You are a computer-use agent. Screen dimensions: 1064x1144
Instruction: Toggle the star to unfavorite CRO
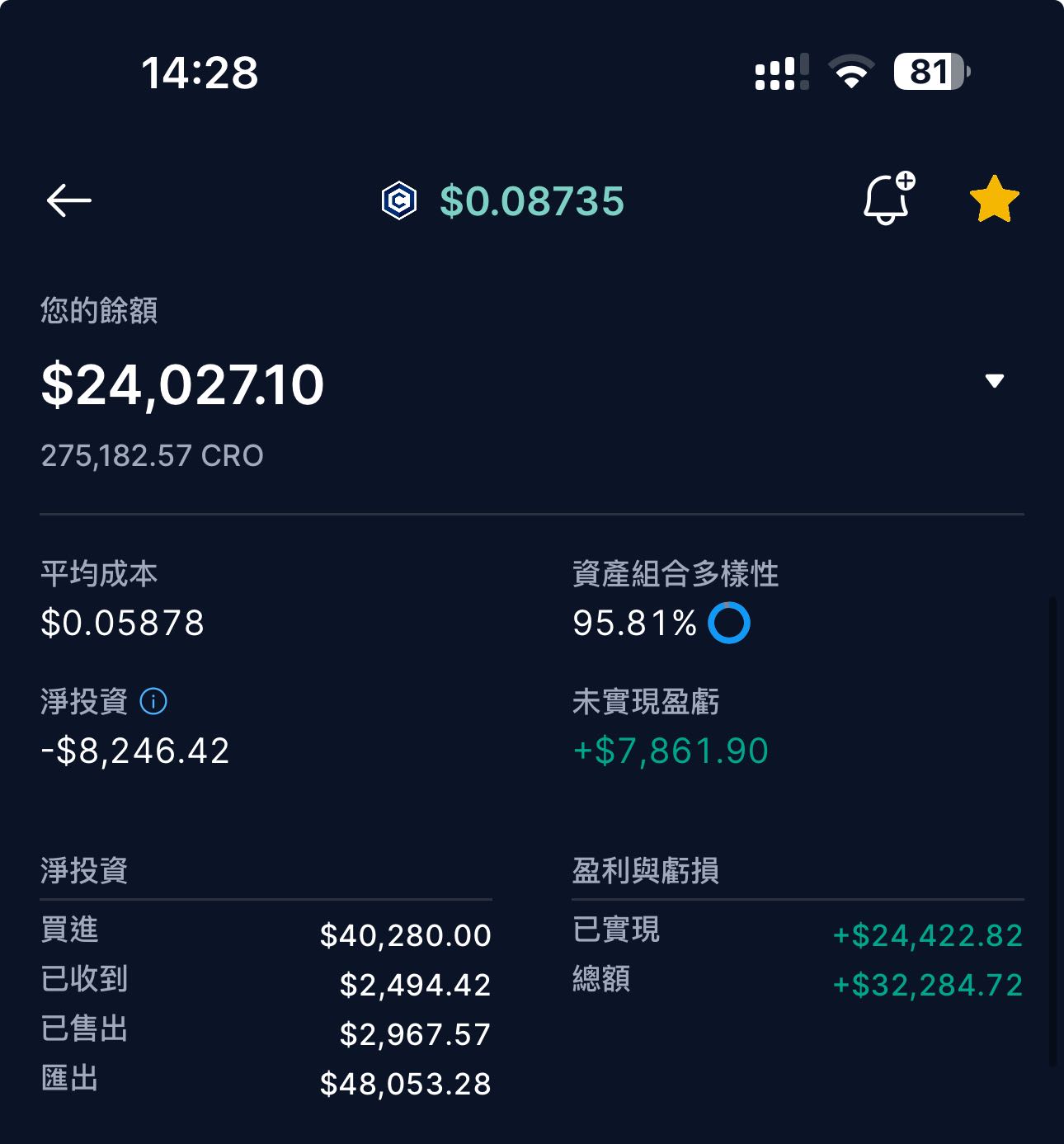click(x=994, y=199)
